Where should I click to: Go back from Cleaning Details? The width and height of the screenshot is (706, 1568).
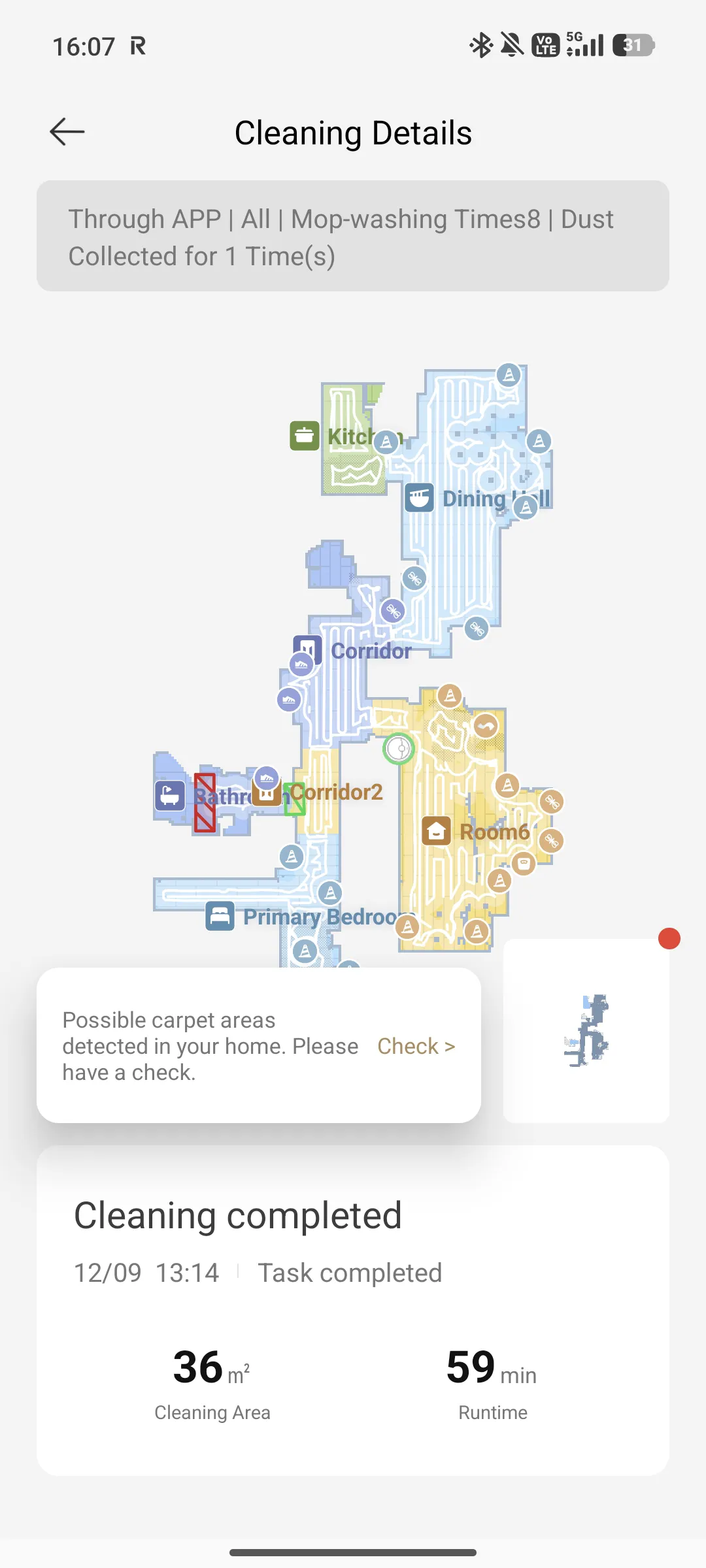tap(67, 132)
